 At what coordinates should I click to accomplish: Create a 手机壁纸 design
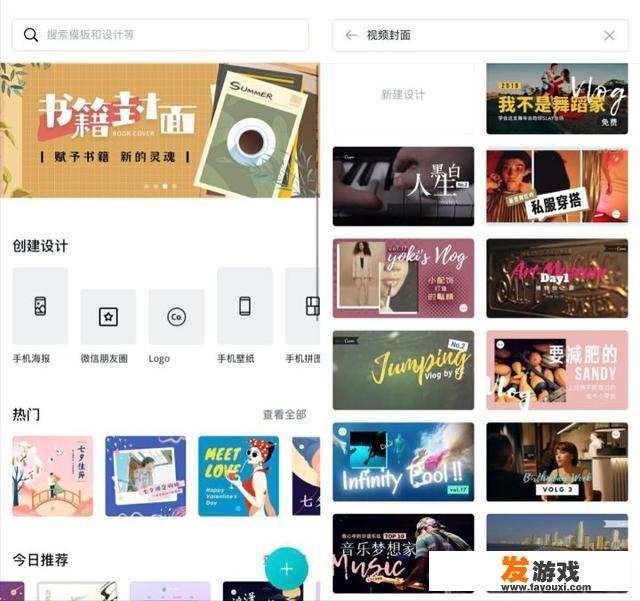click(x=244, y=307)
